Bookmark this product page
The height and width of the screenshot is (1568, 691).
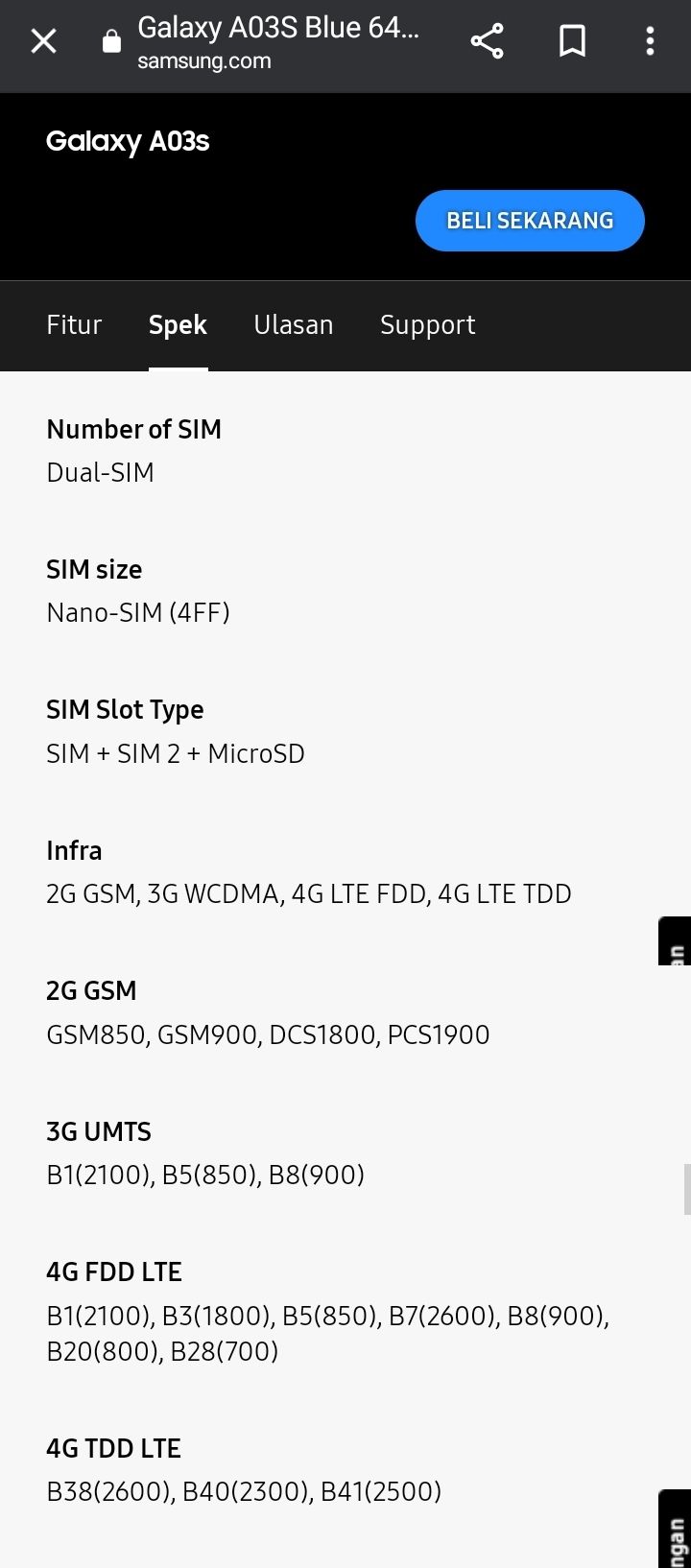click(x=572, y=41)
